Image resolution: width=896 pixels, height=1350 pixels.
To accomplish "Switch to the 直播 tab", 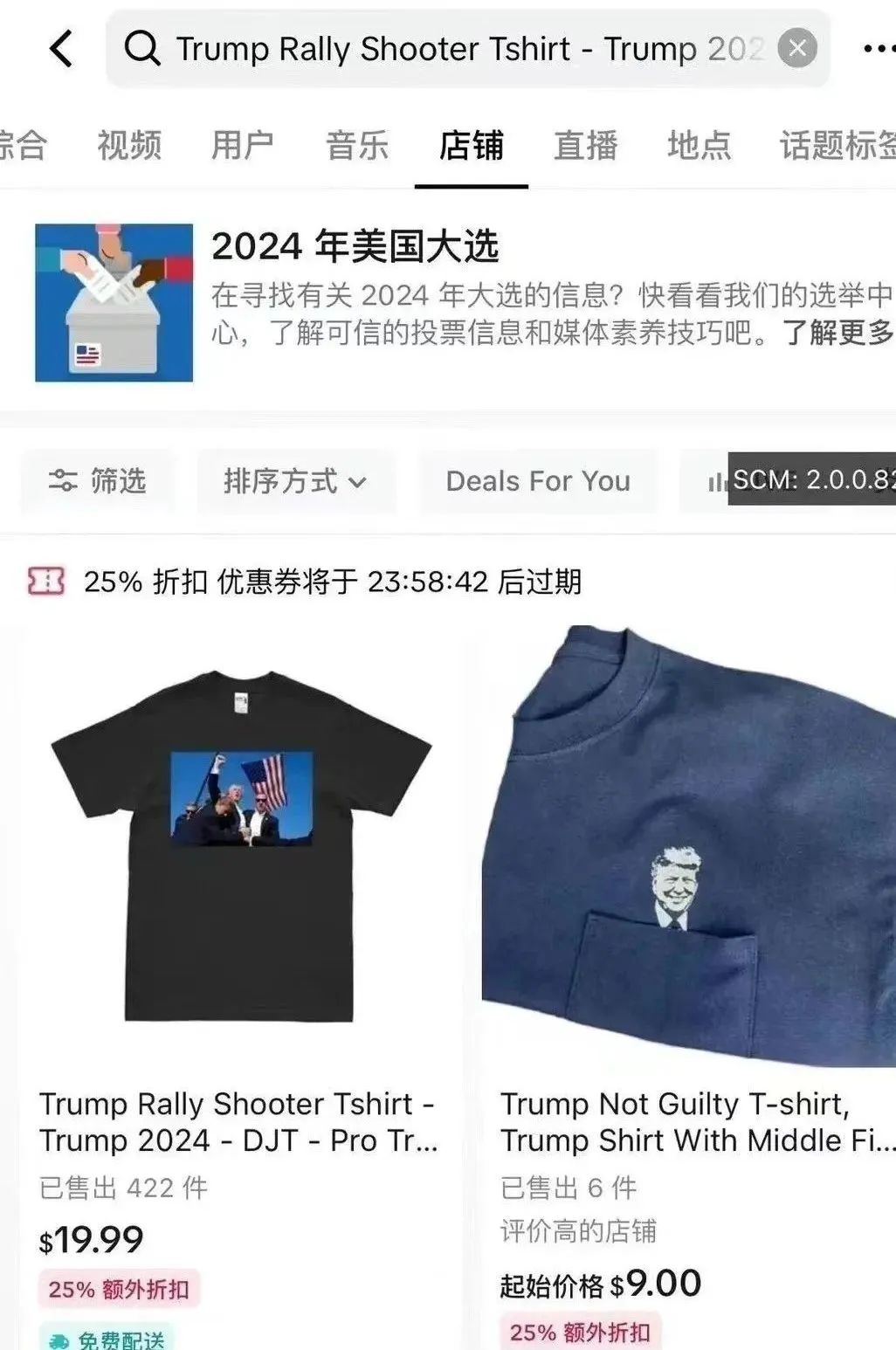I will pyautogui.click(x=585, y=145).
